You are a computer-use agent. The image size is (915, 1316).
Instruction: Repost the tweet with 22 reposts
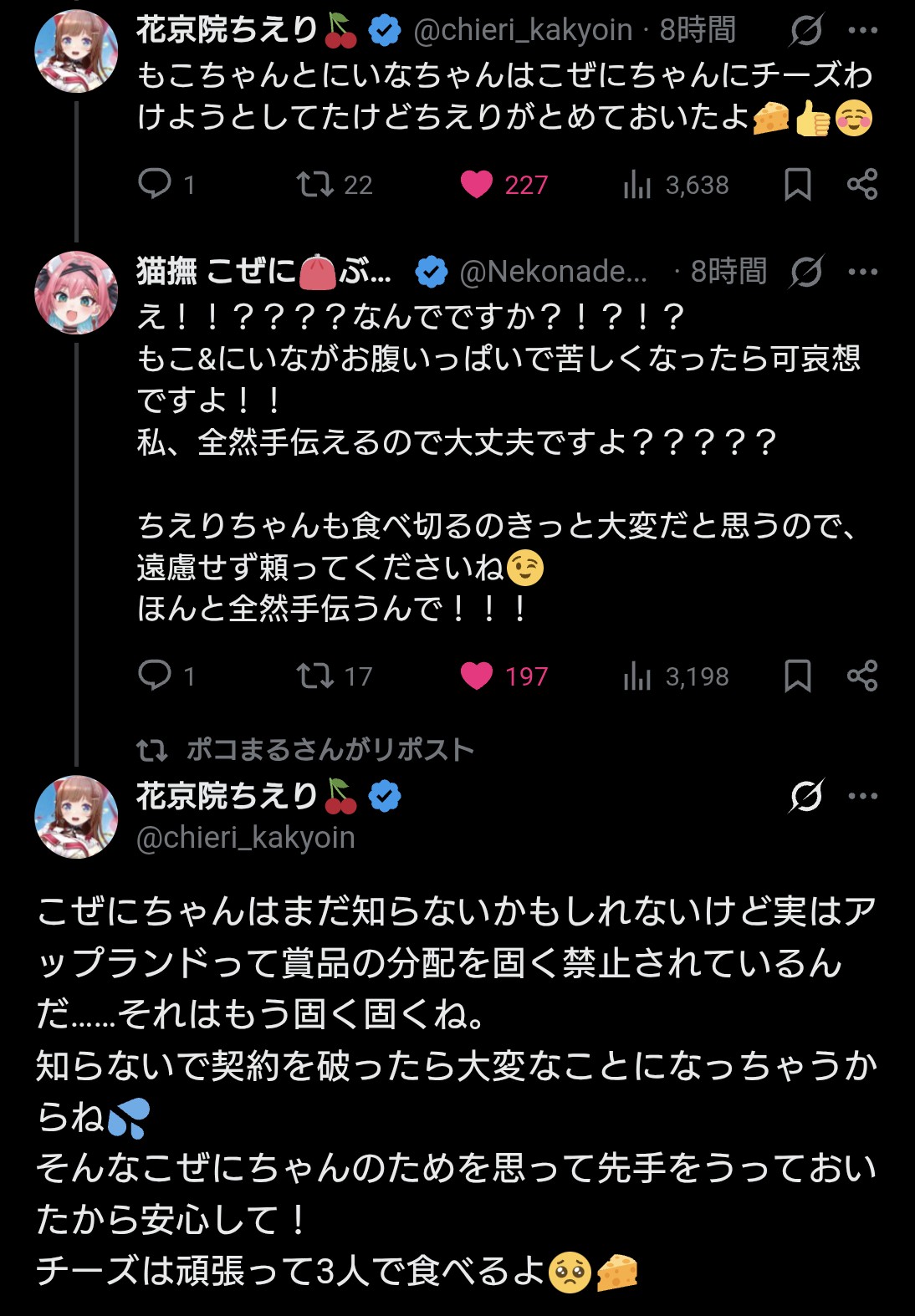pyautogui.click(x=315, y=184)
